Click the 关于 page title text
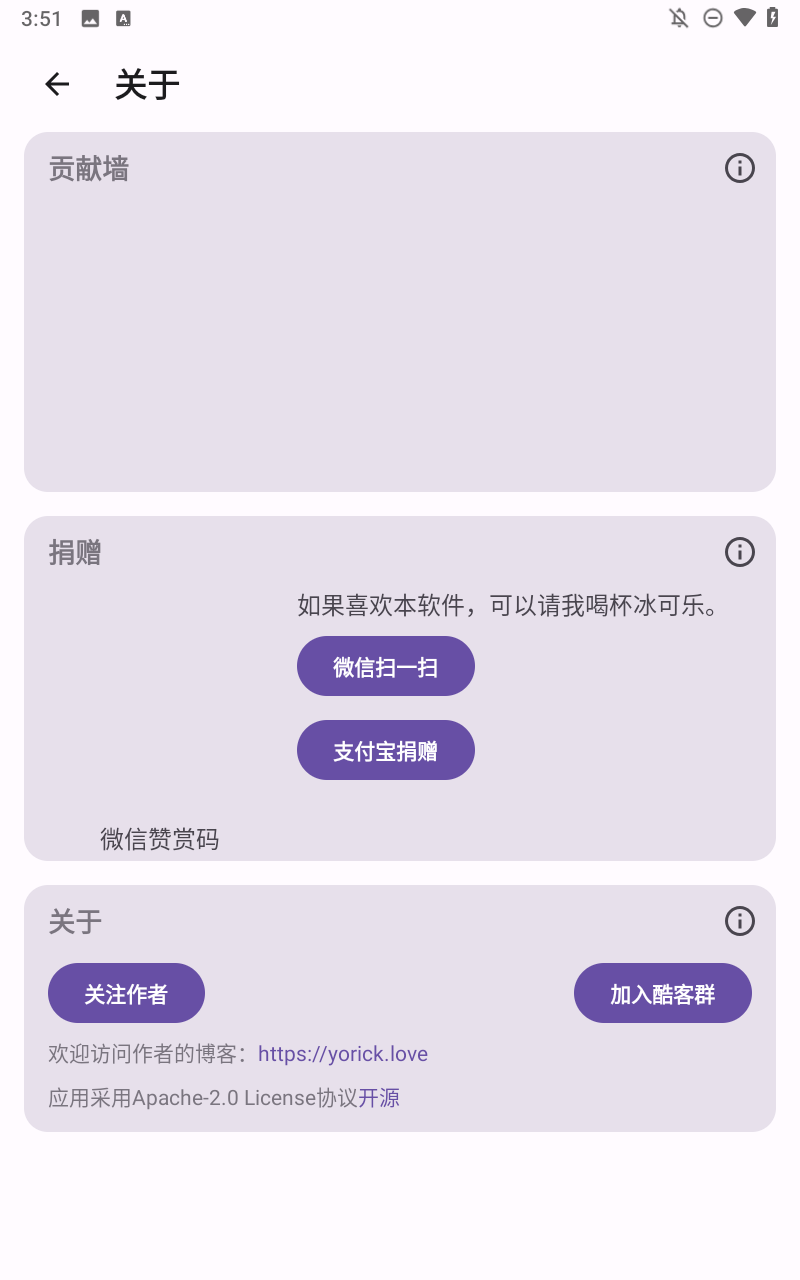This screenshot has height=1280, width=800. point(147,84)
